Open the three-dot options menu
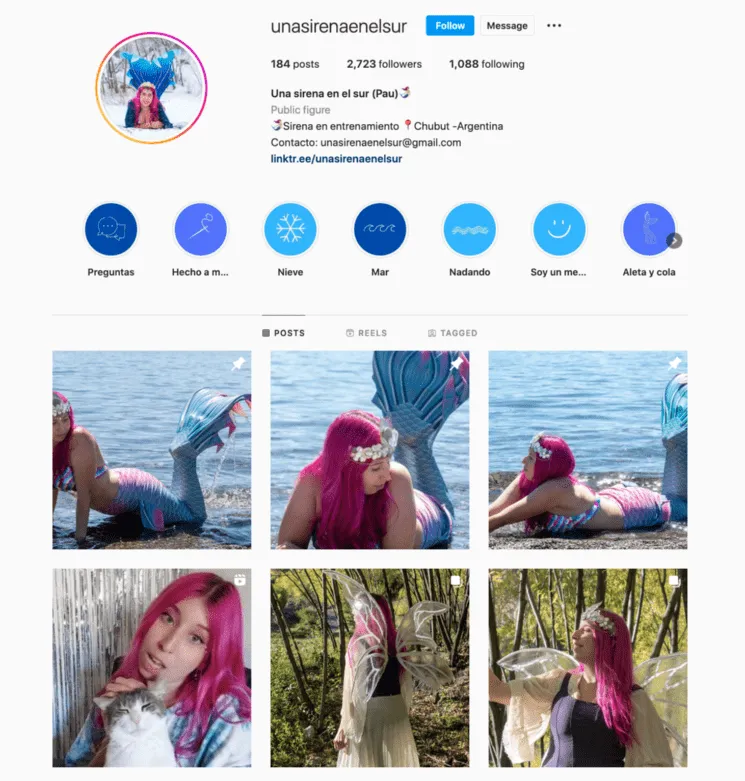Viewport: 745px width, 781px height. tap(554, 26)
